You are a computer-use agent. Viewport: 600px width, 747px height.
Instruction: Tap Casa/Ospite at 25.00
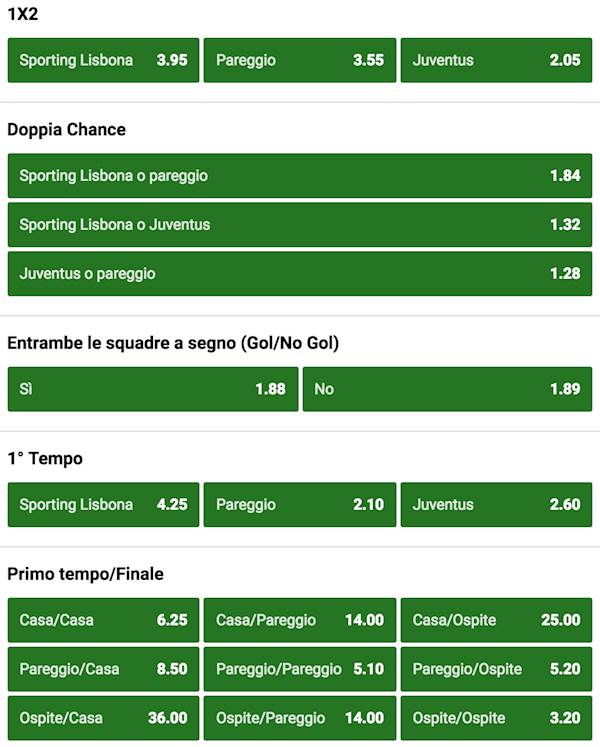coord(496,620)
